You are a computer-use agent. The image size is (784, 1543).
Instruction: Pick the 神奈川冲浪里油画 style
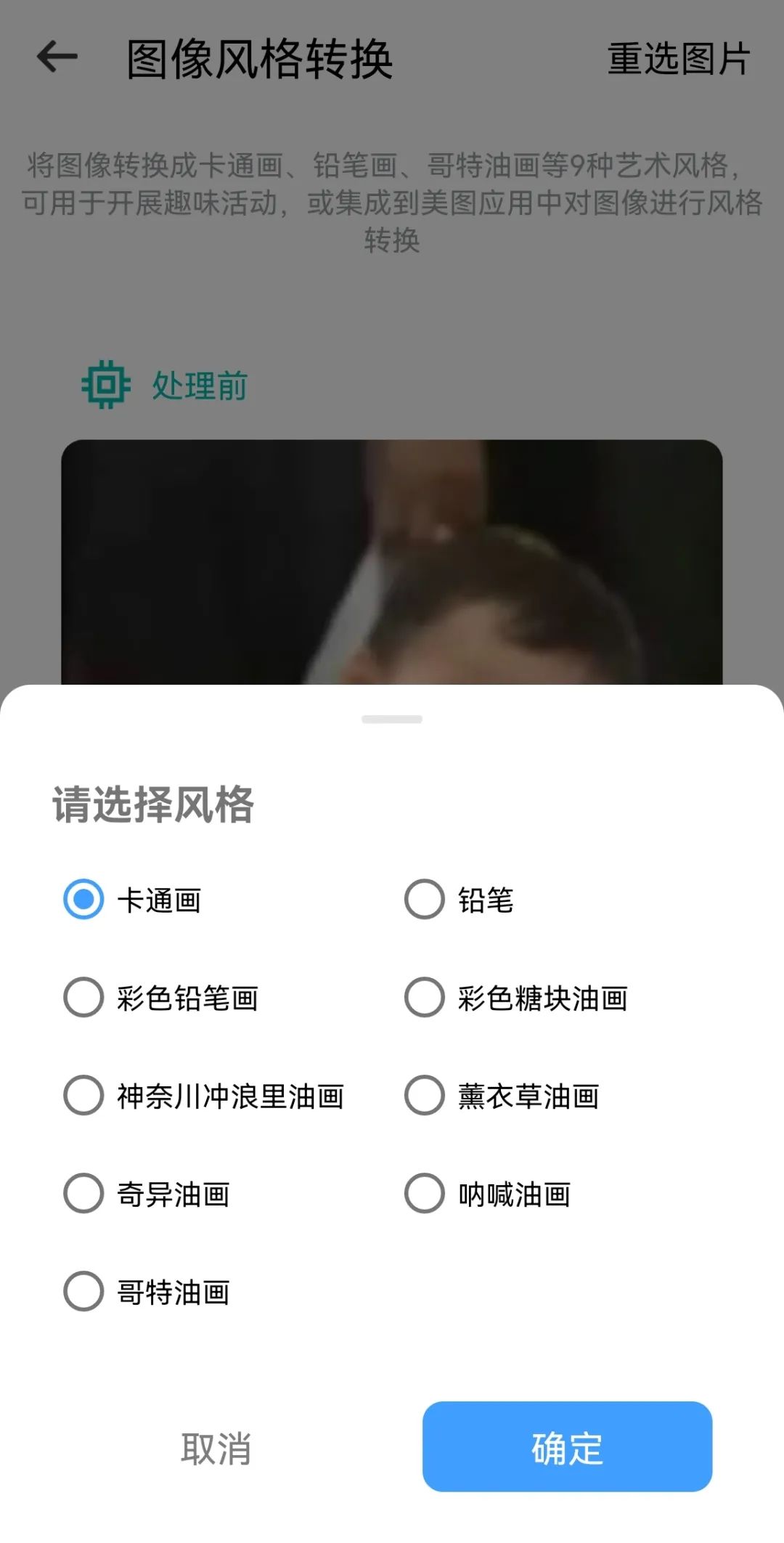pyautogui.click(x=84, y=1096)
